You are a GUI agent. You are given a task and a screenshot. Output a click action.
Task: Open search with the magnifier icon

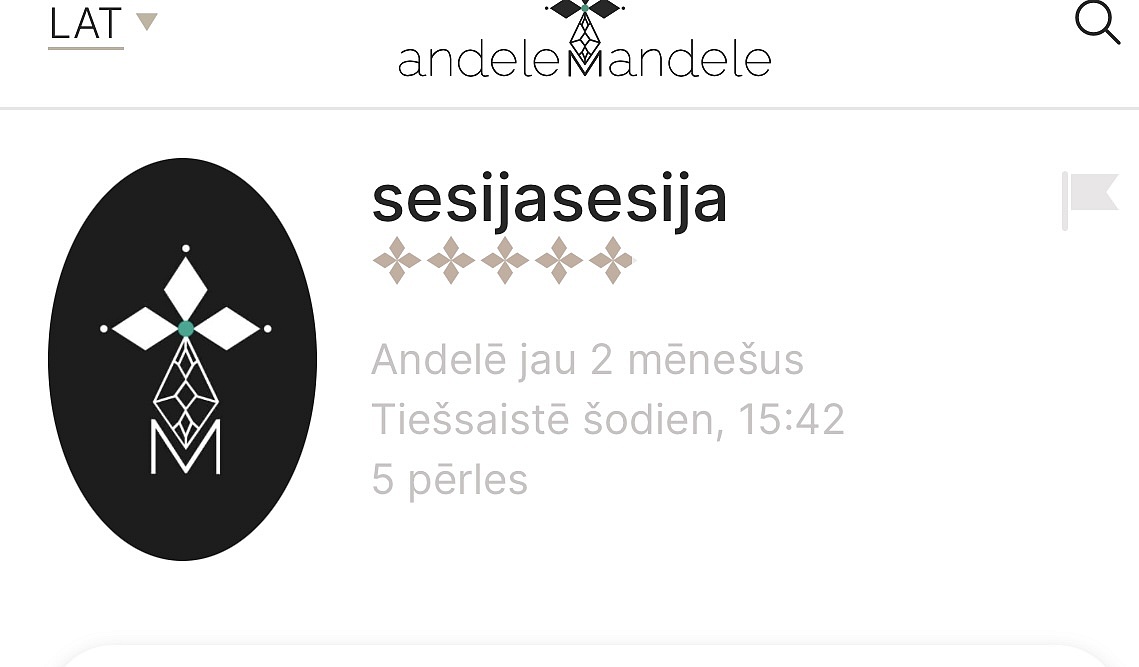point(1096,22)
